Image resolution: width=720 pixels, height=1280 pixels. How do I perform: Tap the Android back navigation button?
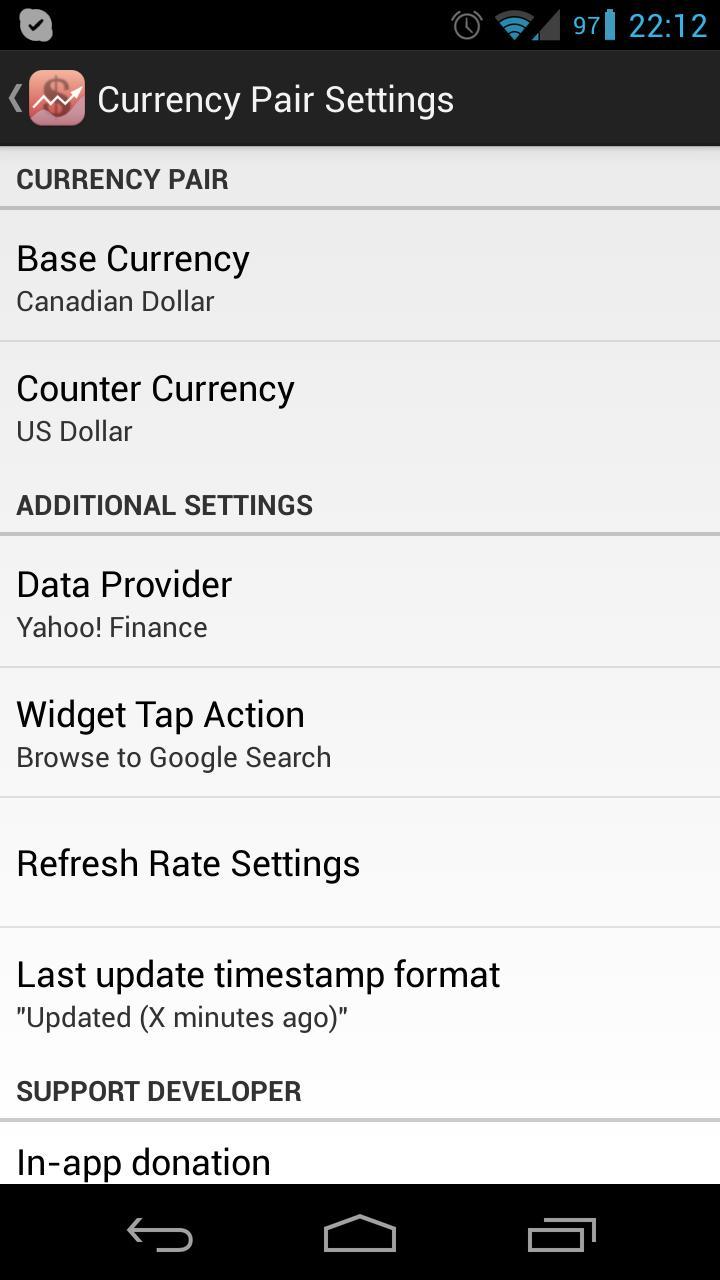click(x=159, y=1233)
